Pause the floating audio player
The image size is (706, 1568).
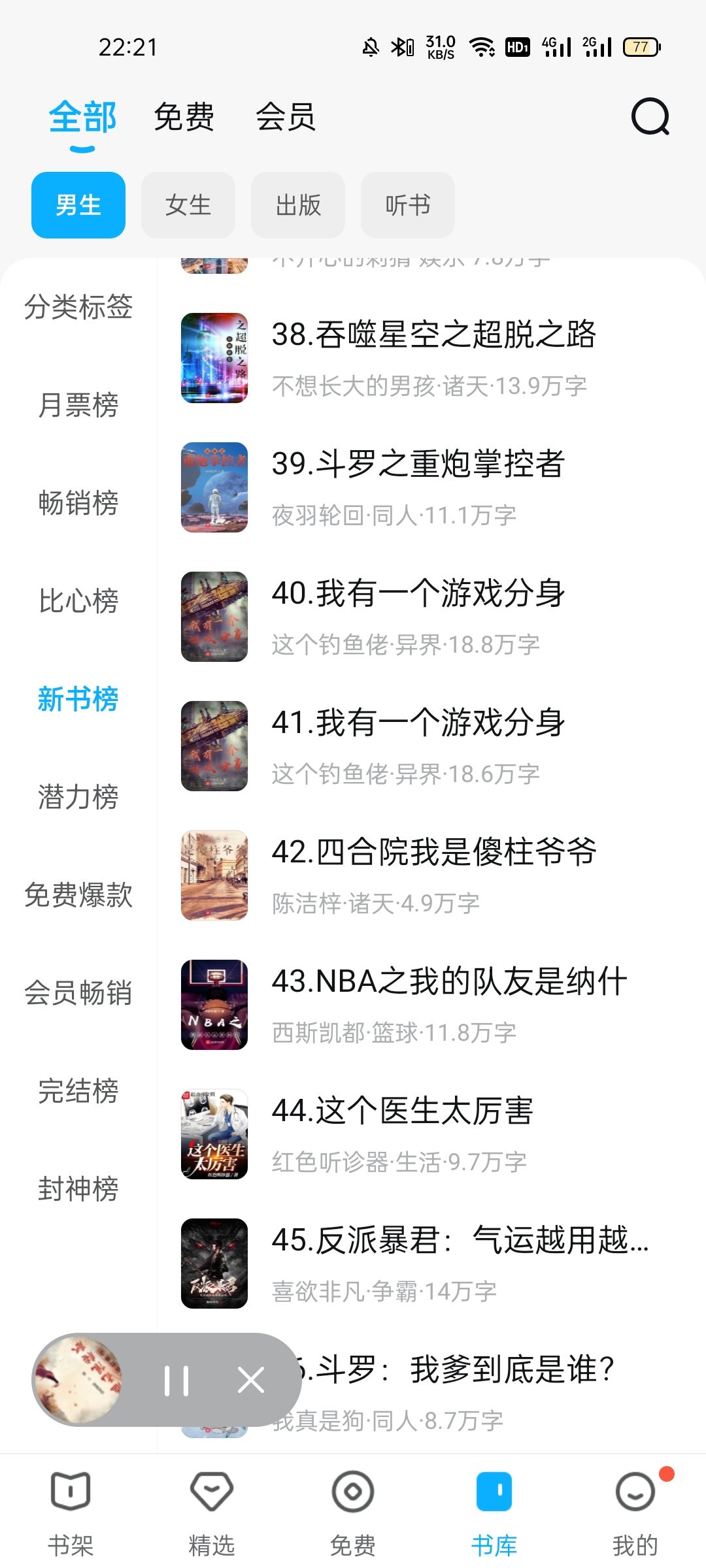point(176,1380)
